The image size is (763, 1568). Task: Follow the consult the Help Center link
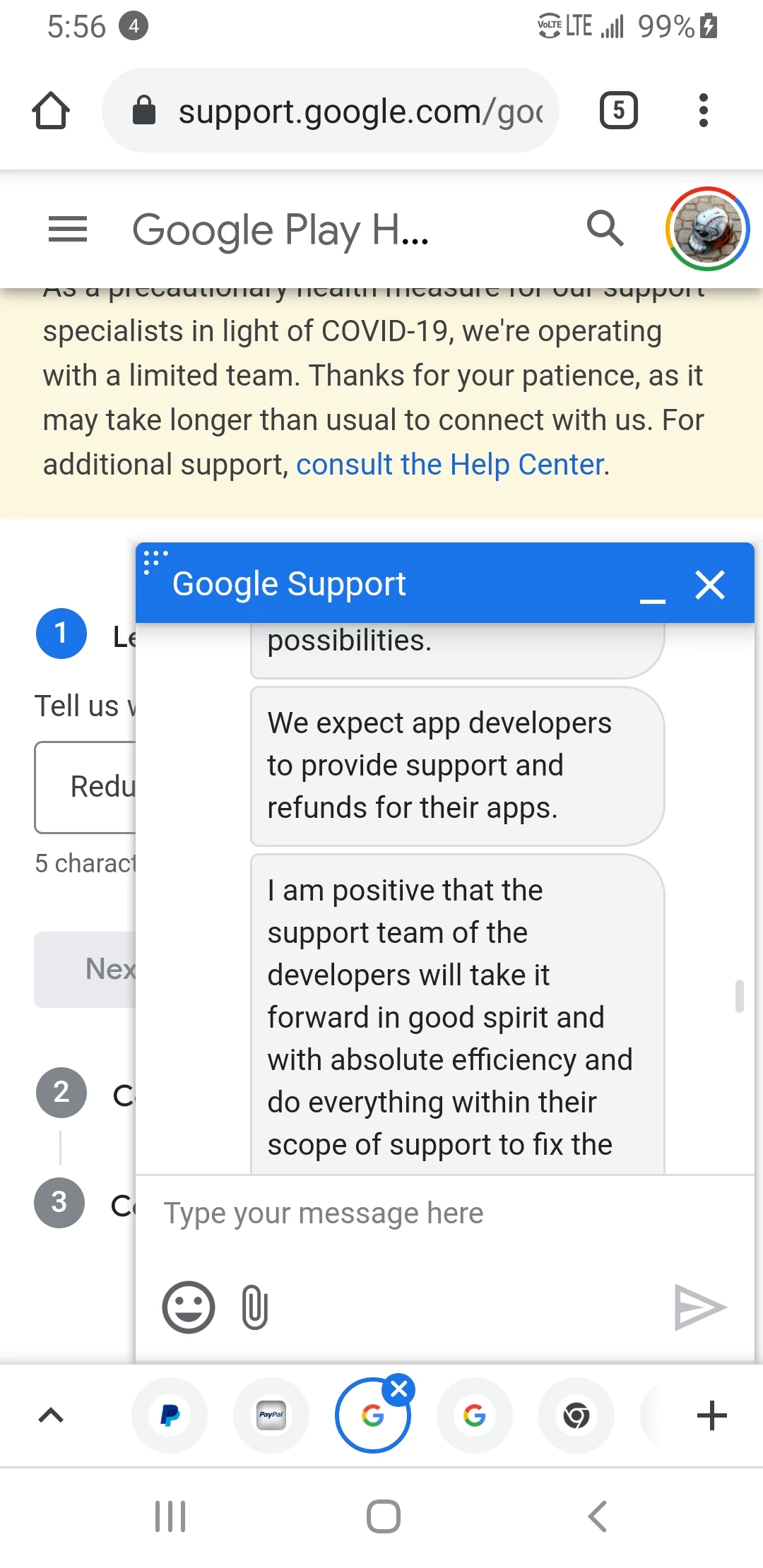[451, 465]
